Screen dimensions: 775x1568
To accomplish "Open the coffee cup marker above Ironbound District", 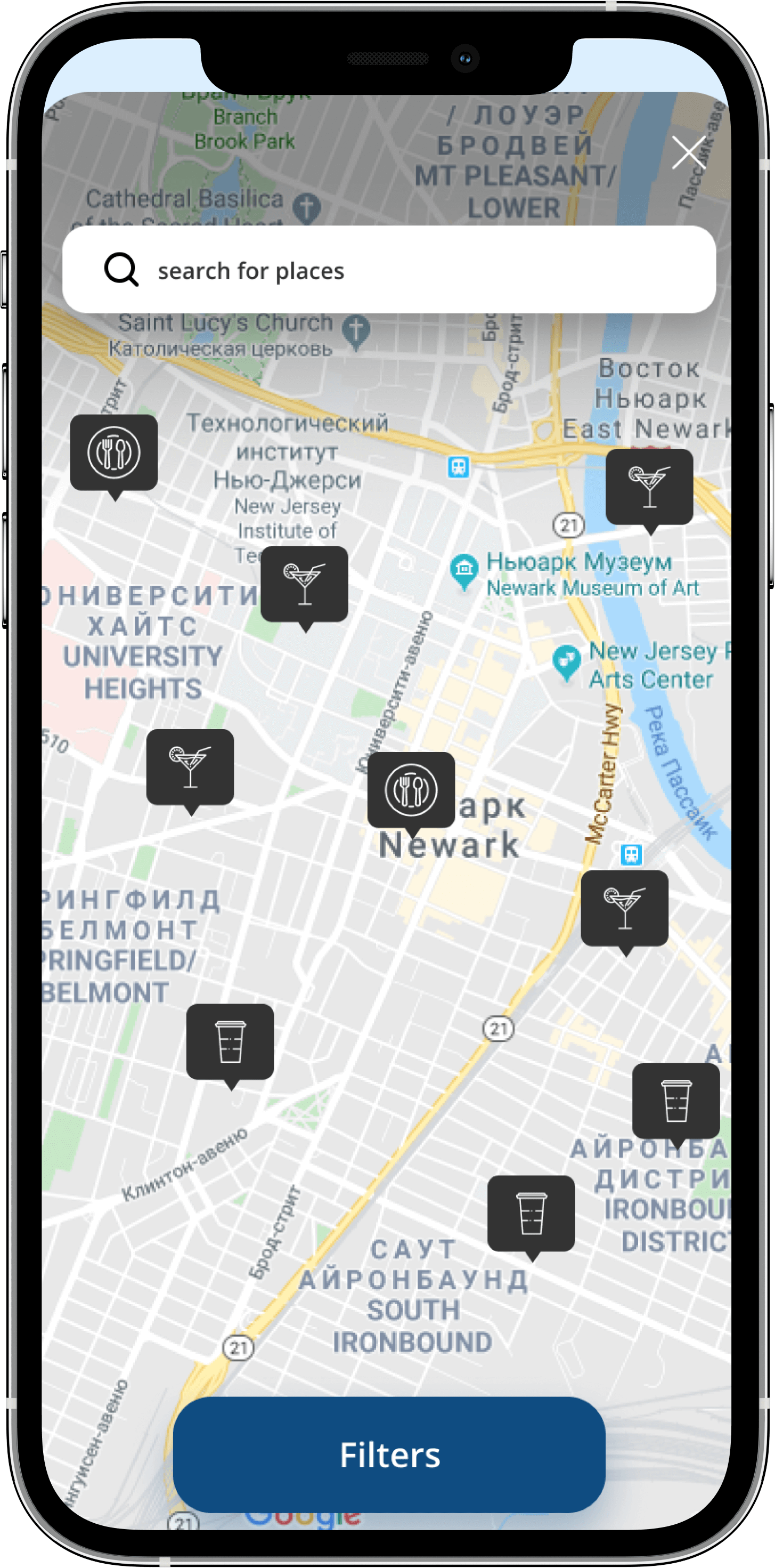I will pos(676,1101).
